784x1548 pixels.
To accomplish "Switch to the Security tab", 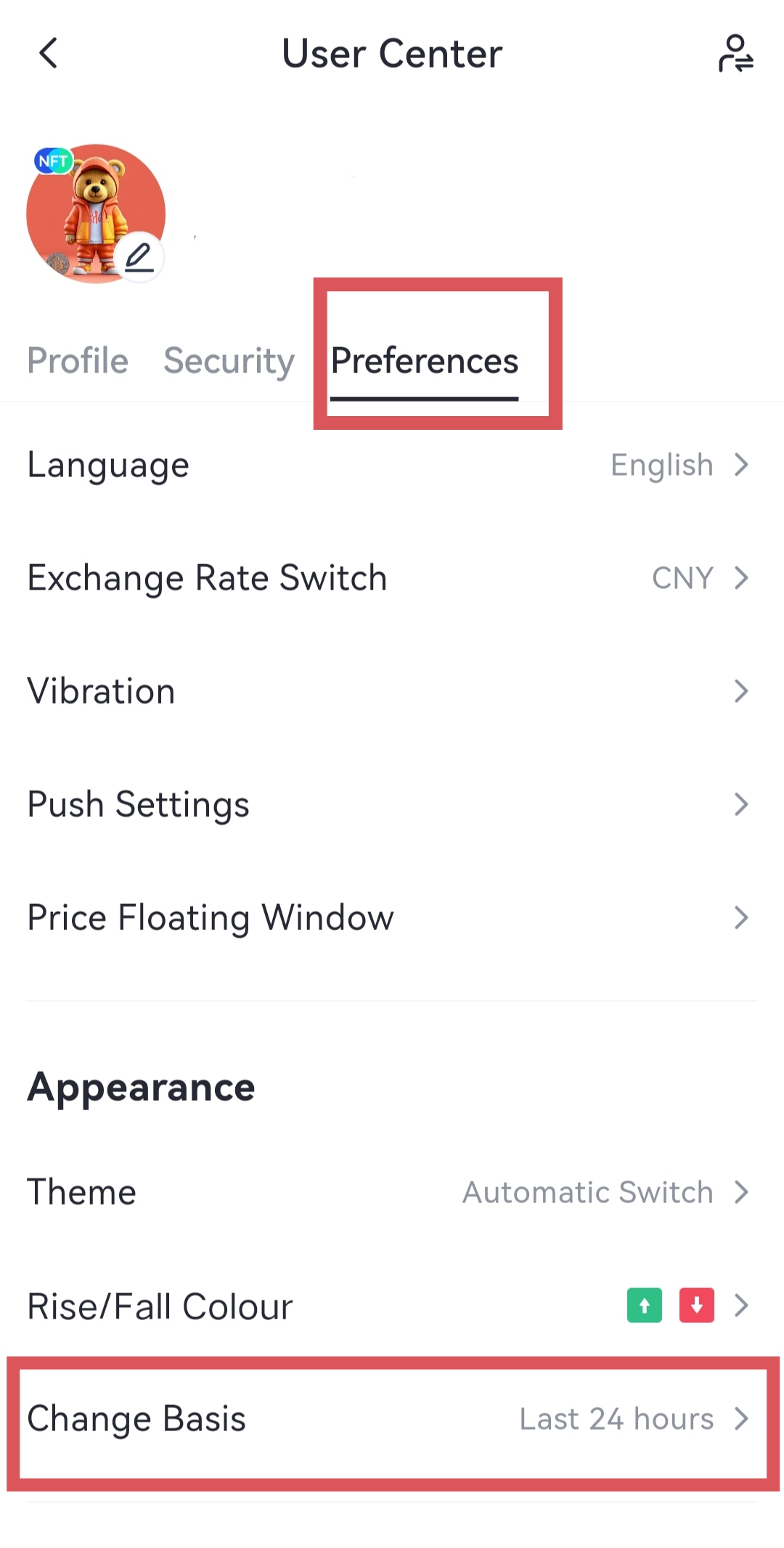I will [x=229, y=361].
